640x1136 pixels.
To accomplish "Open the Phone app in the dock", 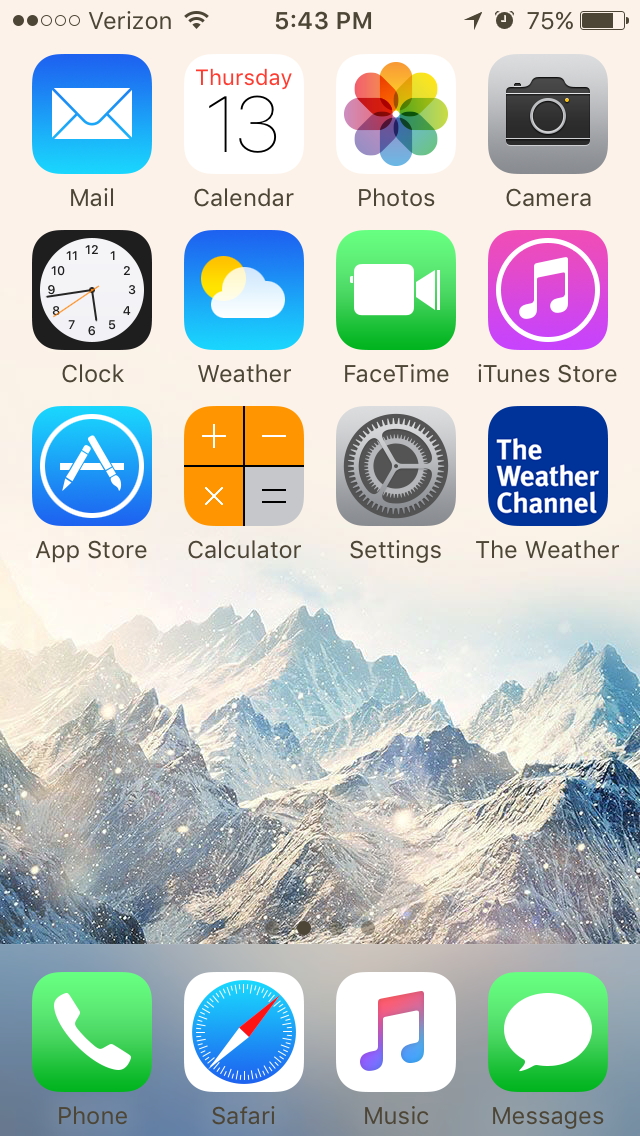I will pyautogui.click(x=92, y=1032).
